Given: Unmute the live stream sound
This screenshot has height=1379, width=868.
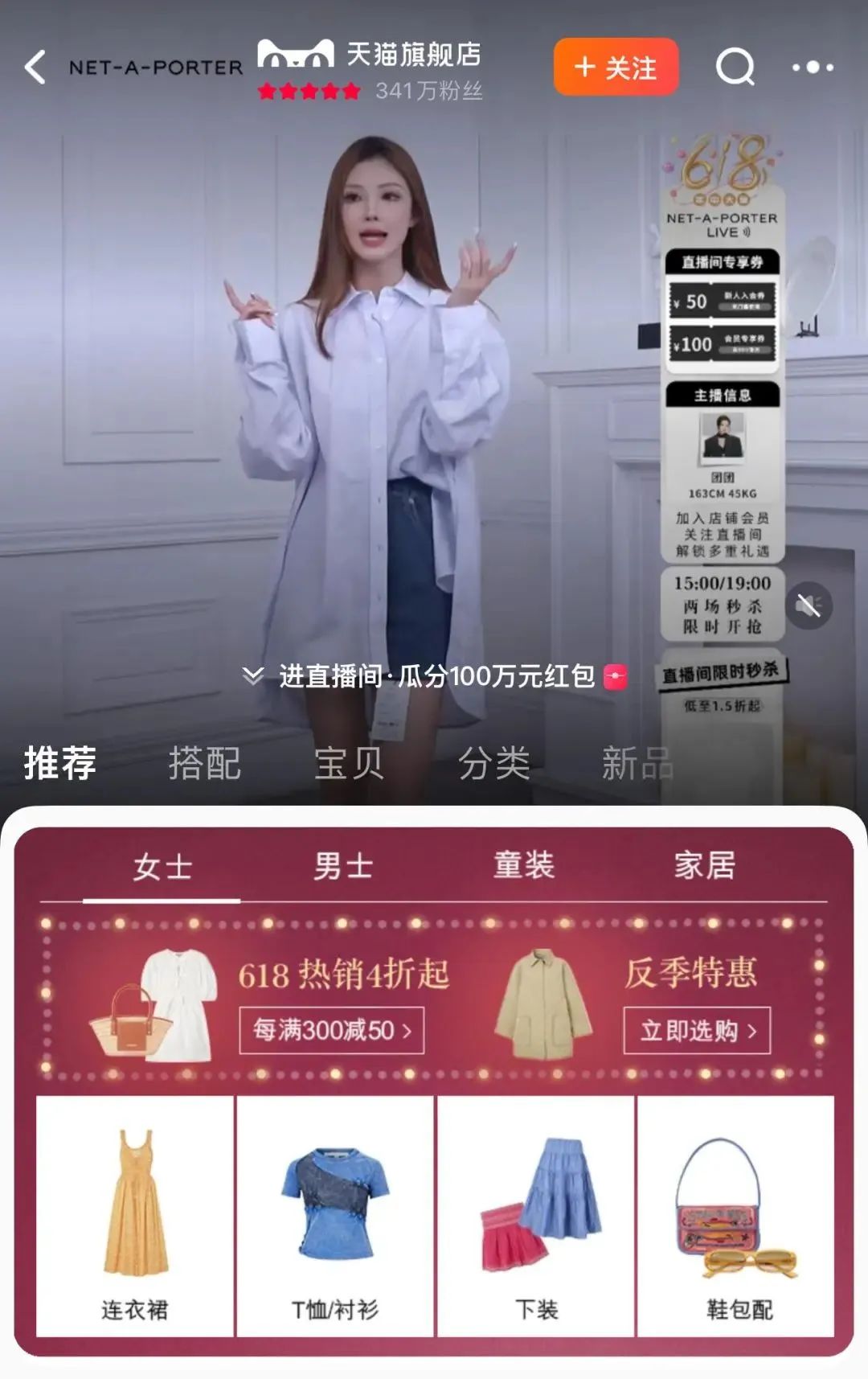Looking at the screenshot, I should [x=809, y=605].
